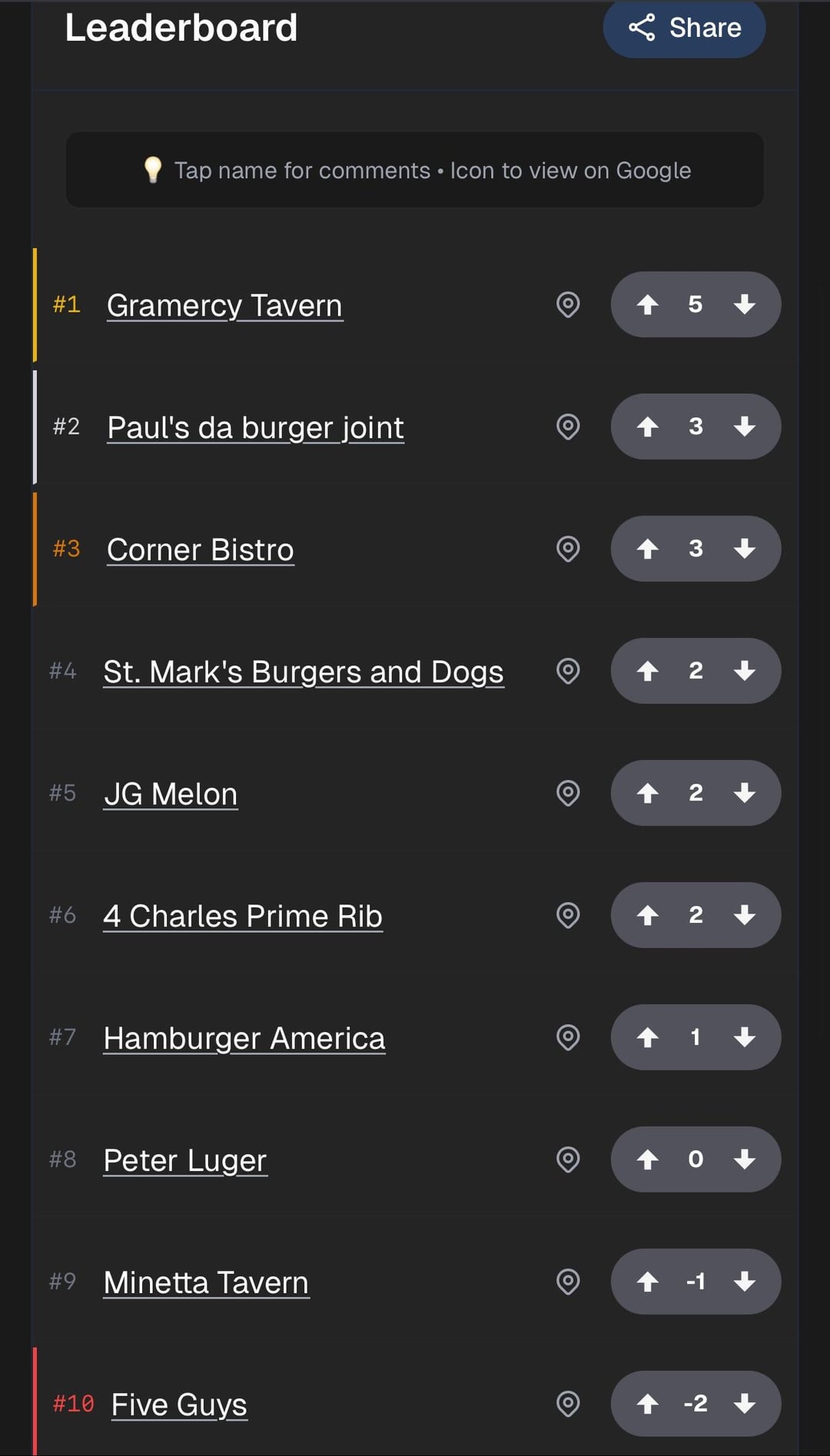The height and width of the screenshot is (1456, 830).
Task: Open comments for Peter Luger
Action: click(185, 1161)
